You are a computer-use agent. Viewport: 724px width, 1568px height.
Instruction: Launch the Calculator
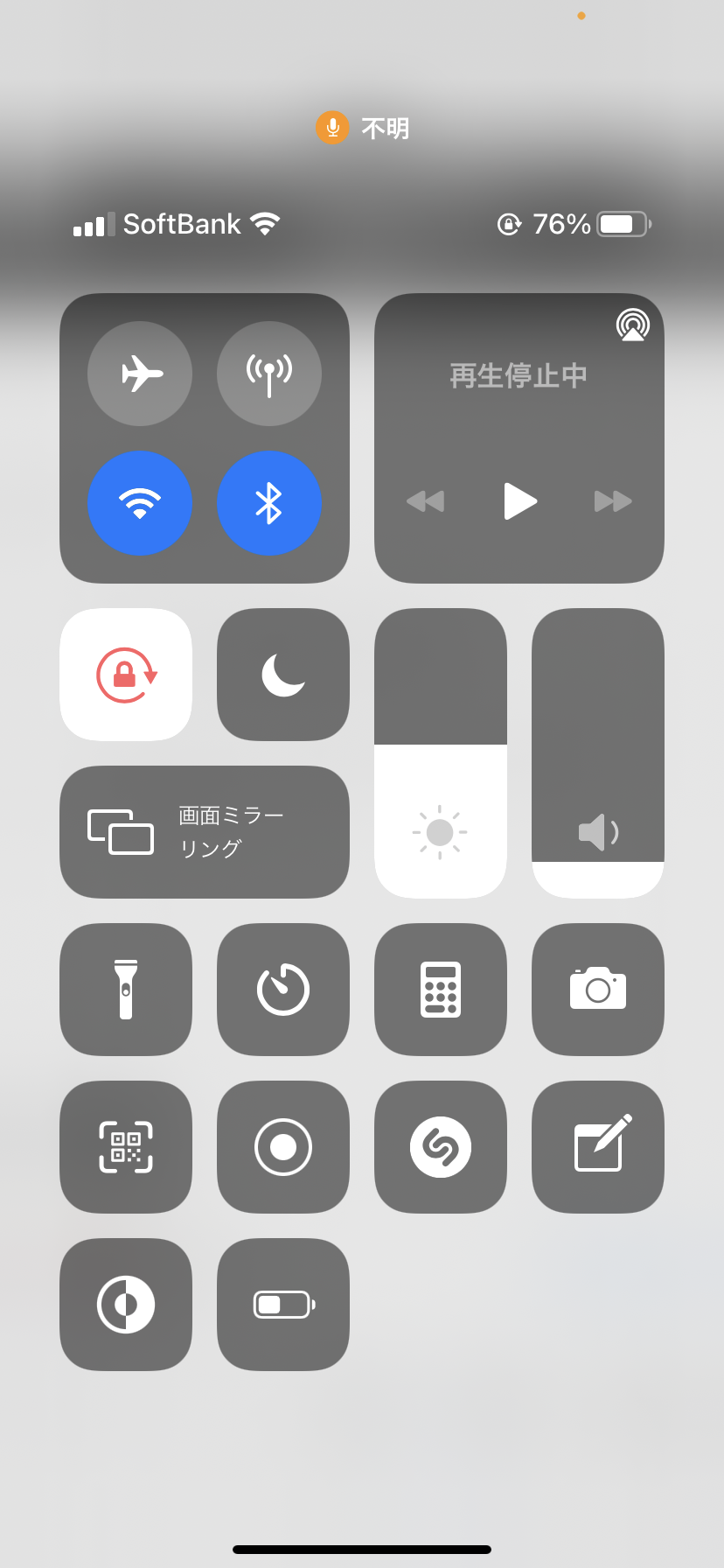pyautogui.click(x=440, y=989)
